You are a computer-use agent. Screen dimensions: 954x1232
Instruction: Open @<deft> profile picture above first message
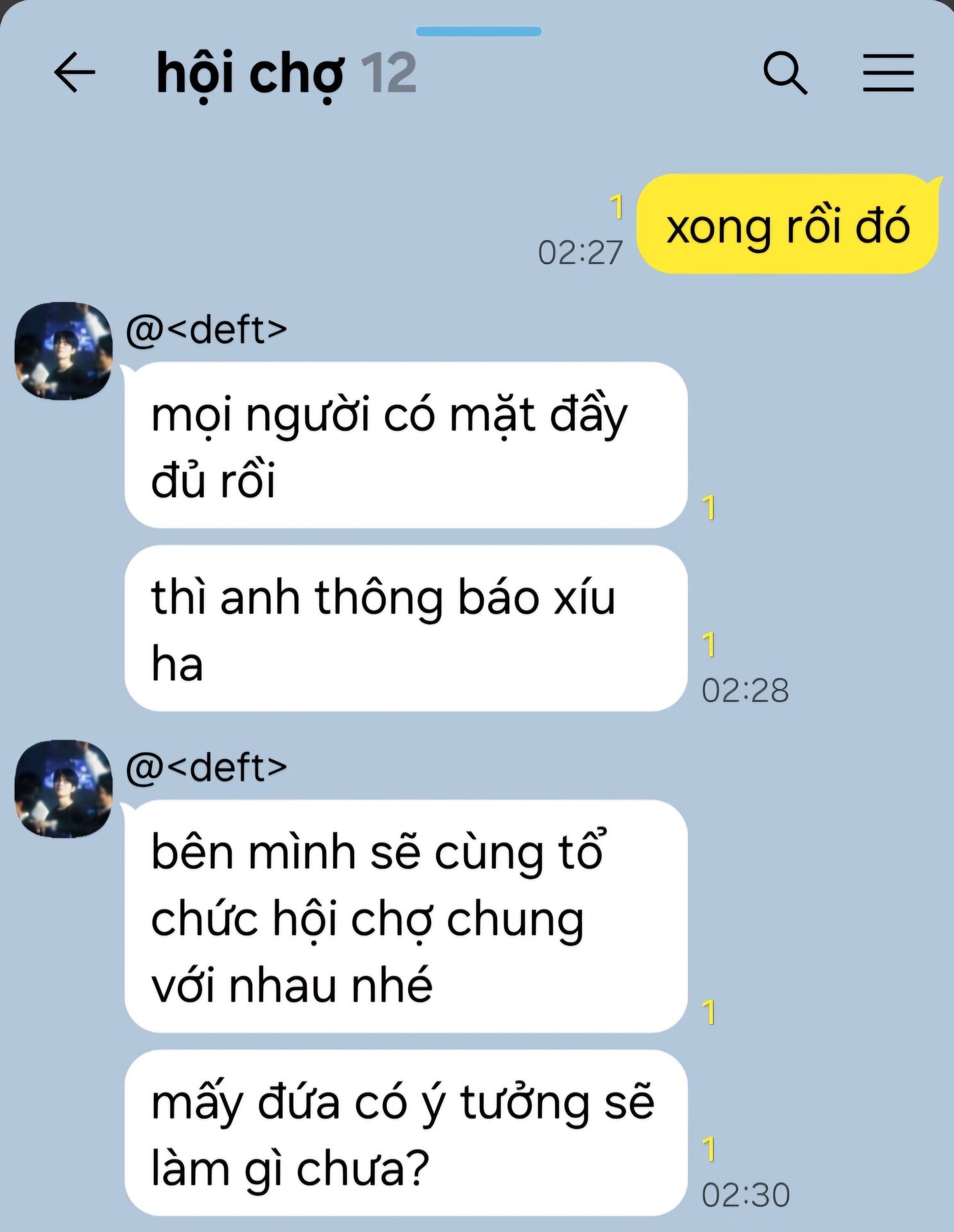pos(64,350)
